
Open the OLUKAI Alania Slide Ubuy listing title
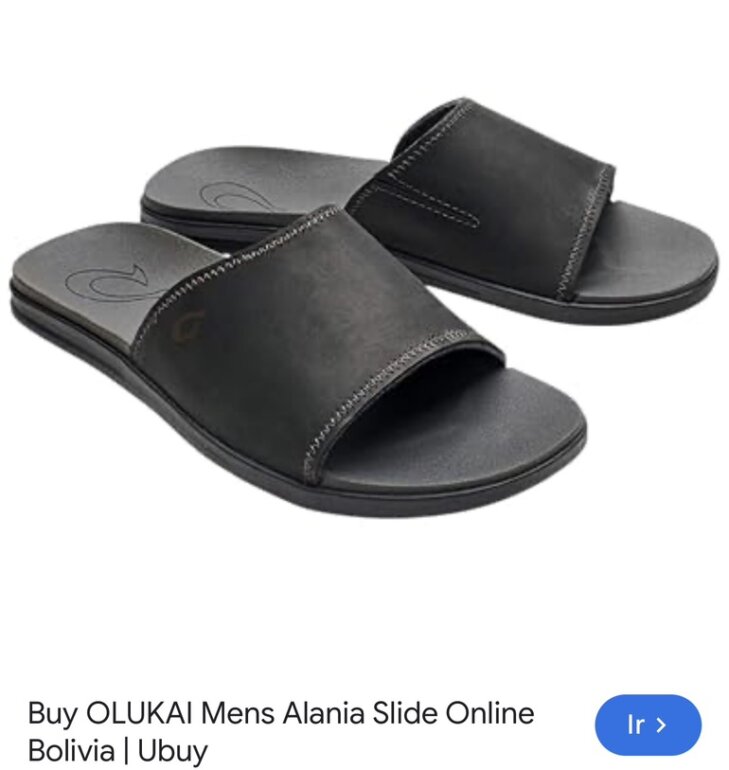281,731
